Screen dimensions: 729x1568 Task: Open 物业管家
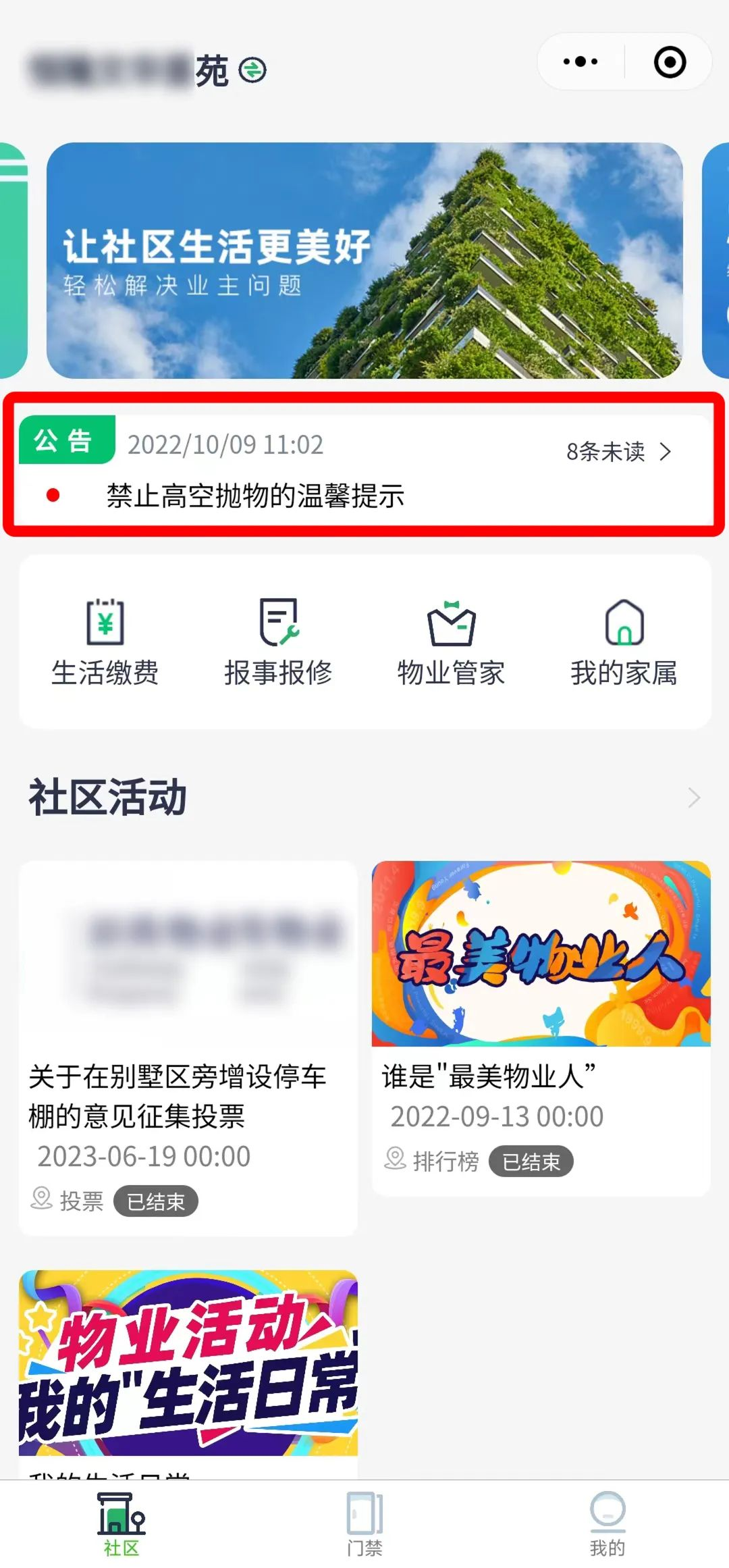click(x=451, y=642)
